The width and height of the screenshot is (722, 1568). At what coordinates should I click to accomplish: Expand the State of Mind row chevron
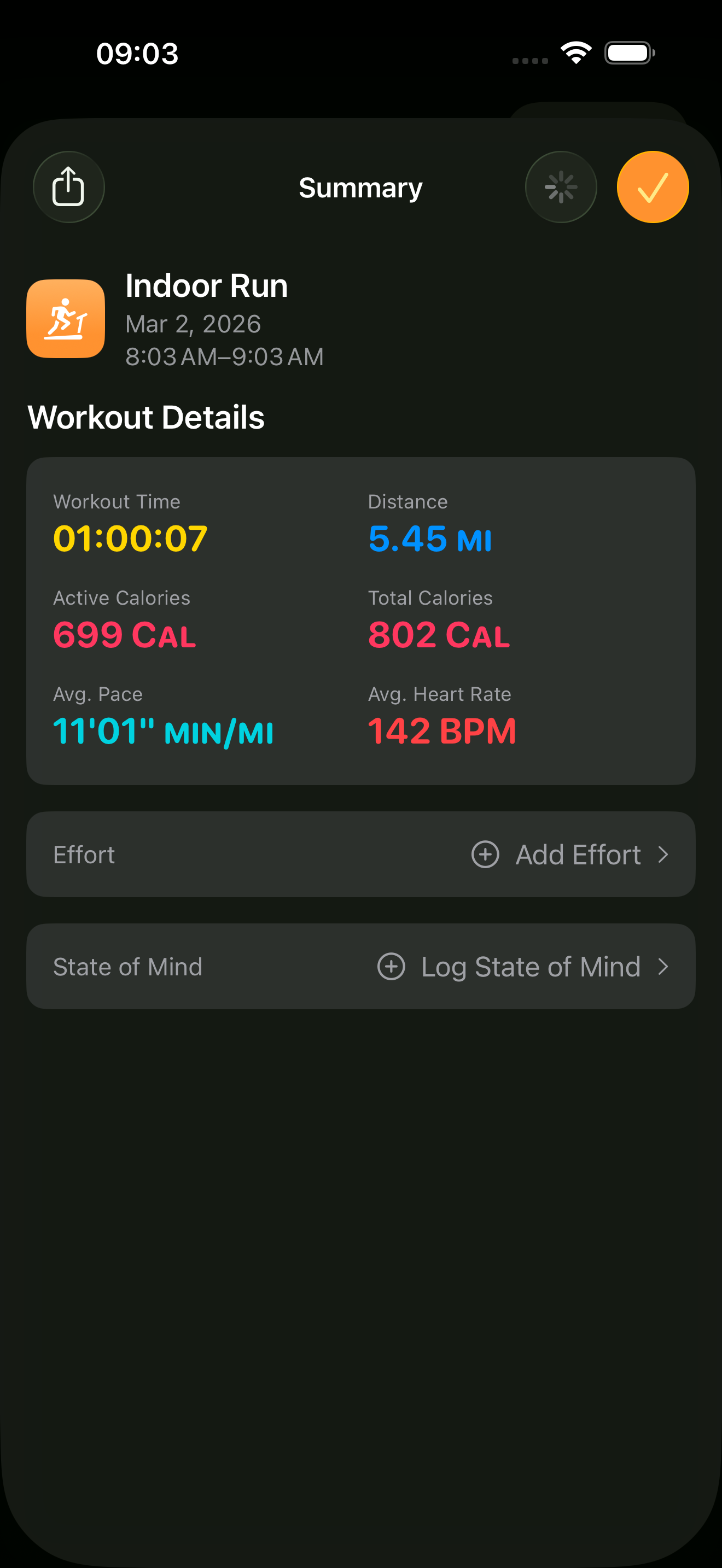point(663,967)
